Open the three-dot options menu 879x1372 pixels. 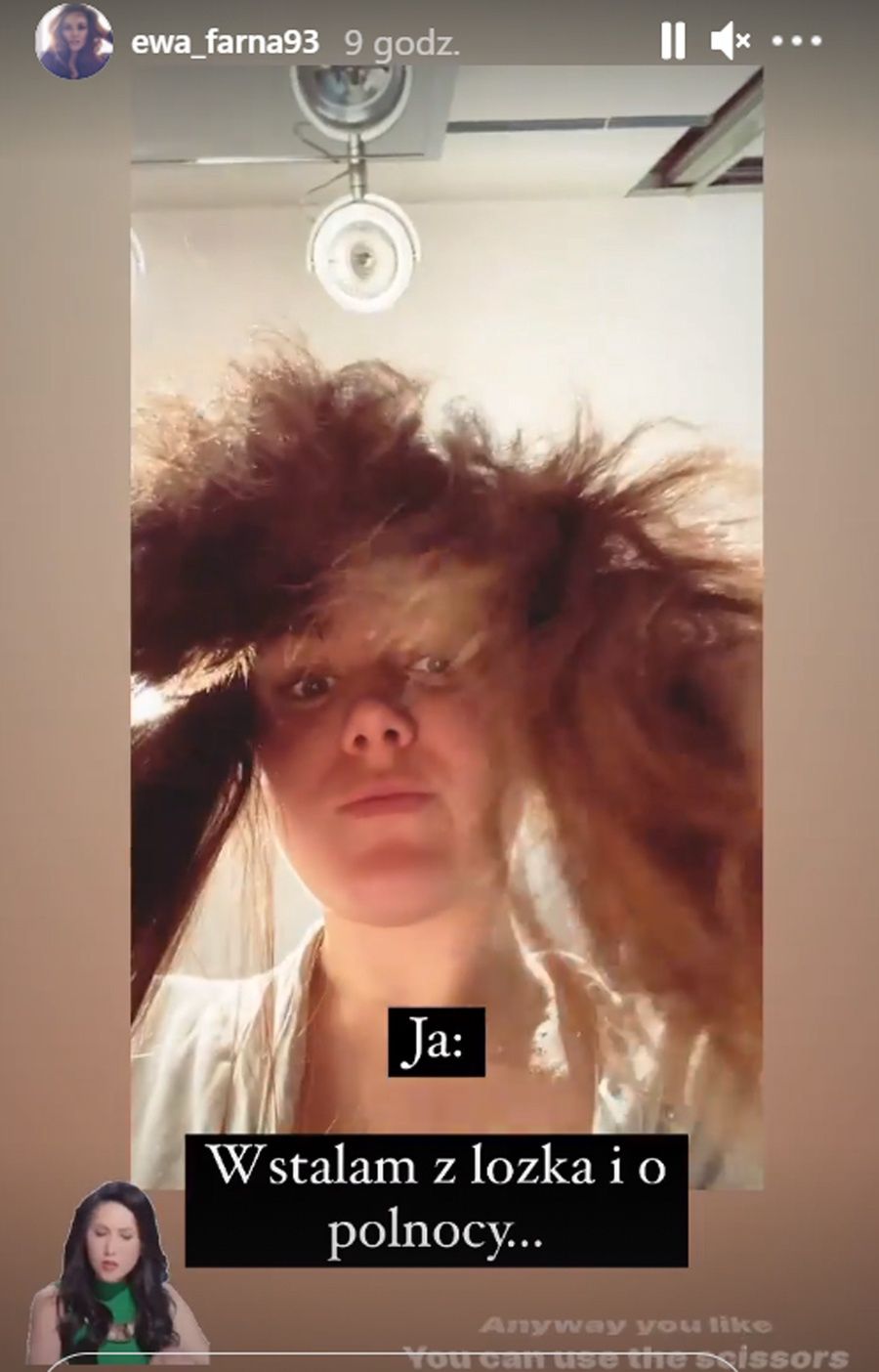pyautogui.click(x=796, y=42)
